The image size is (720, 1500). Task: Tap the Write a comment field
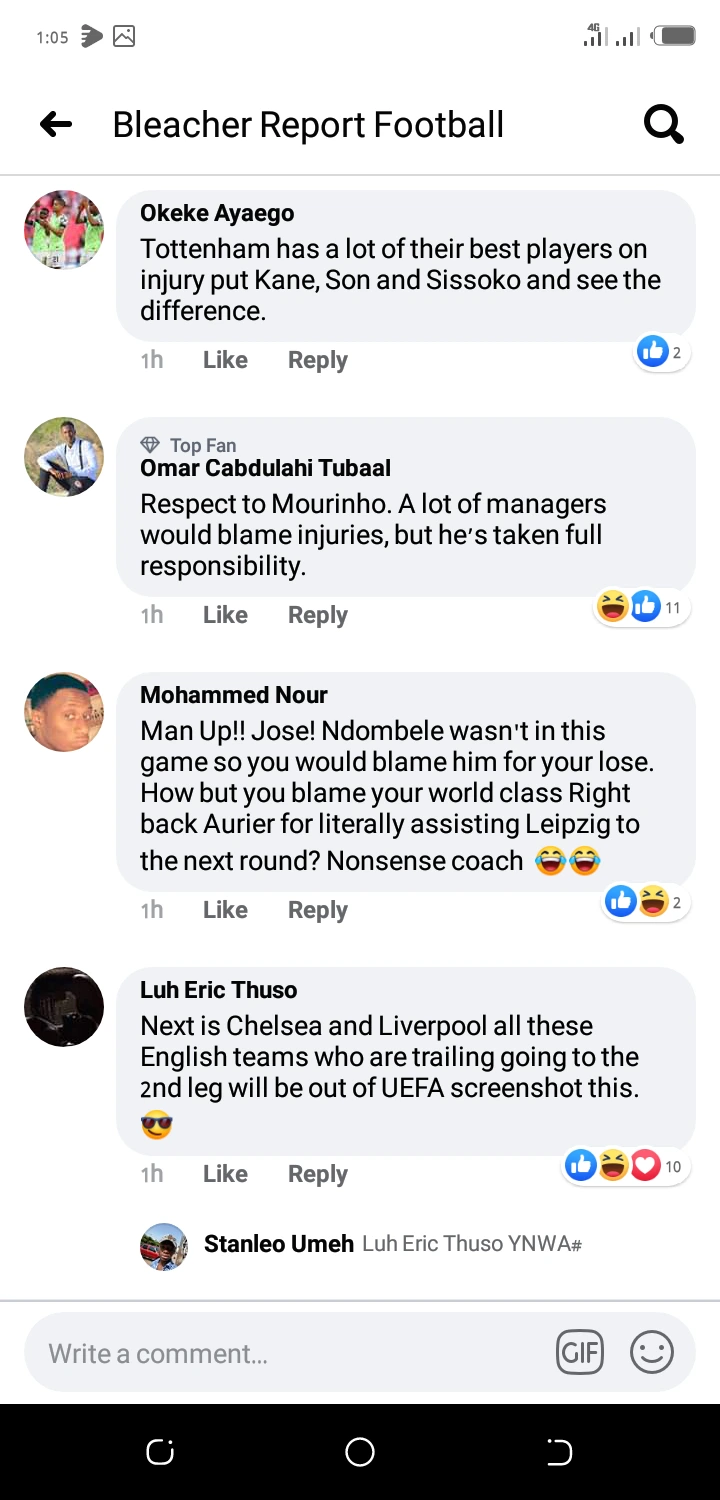pos(290,1354)
